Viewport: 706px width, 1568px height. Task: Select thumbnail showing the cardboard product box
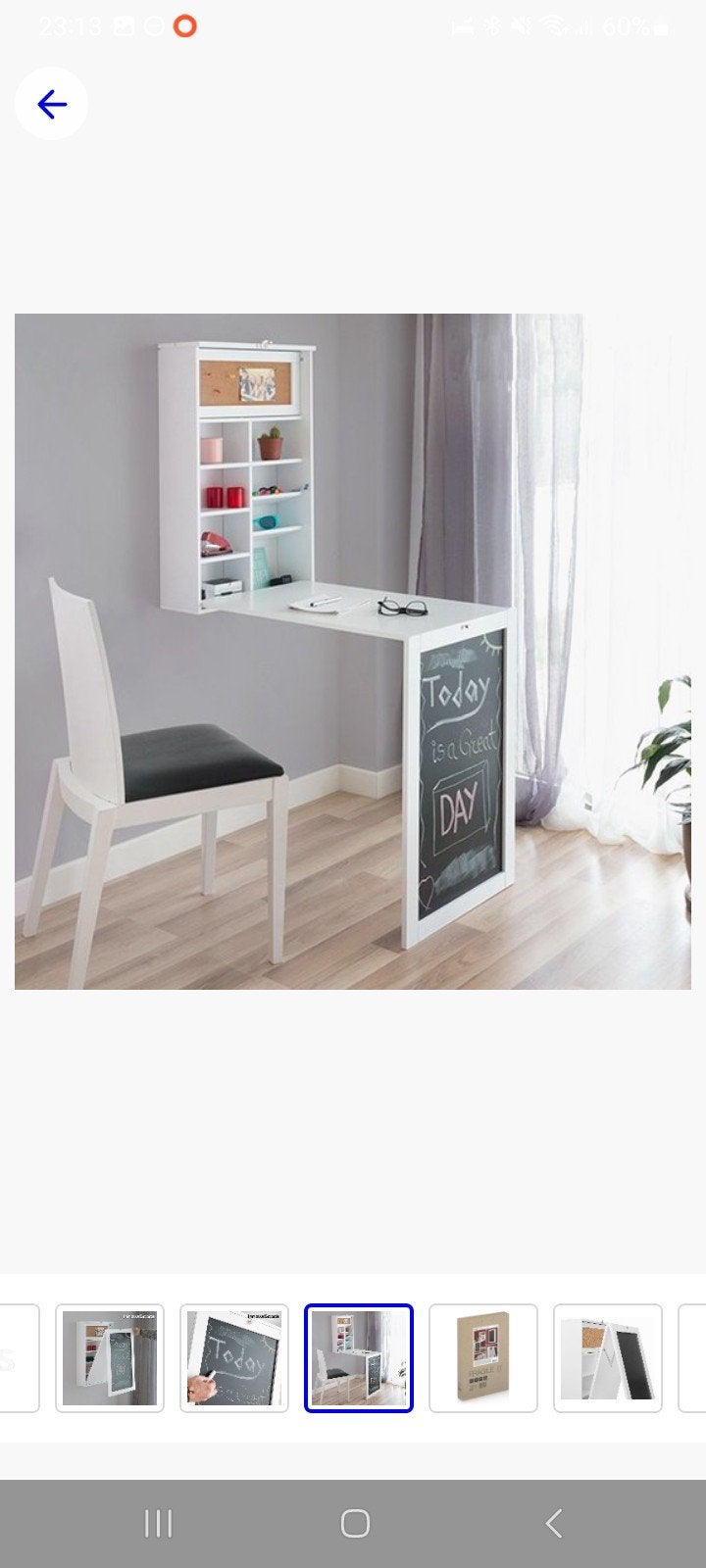(x=483, y=1358)
